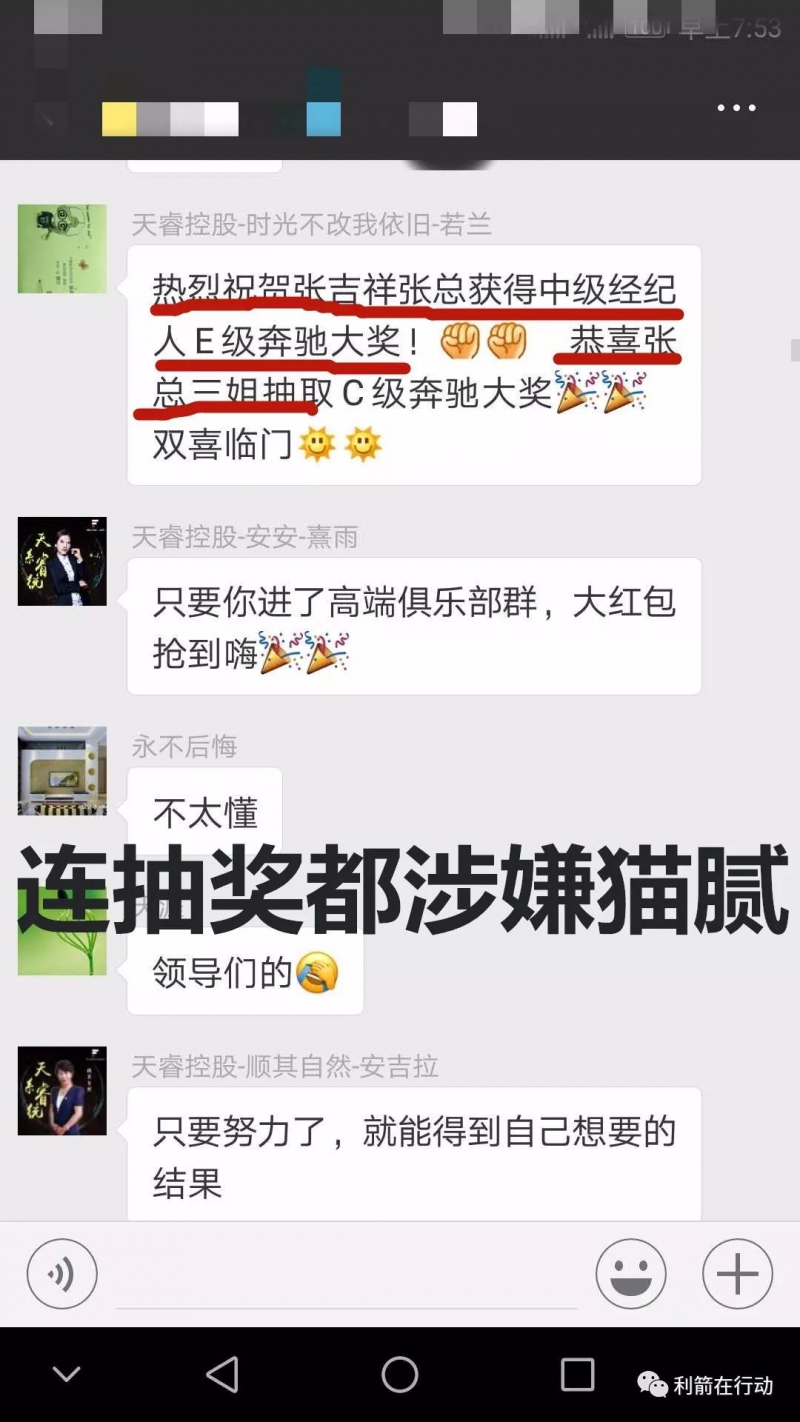
Task: Switch to voice message input
Action: click(62, 1274)
